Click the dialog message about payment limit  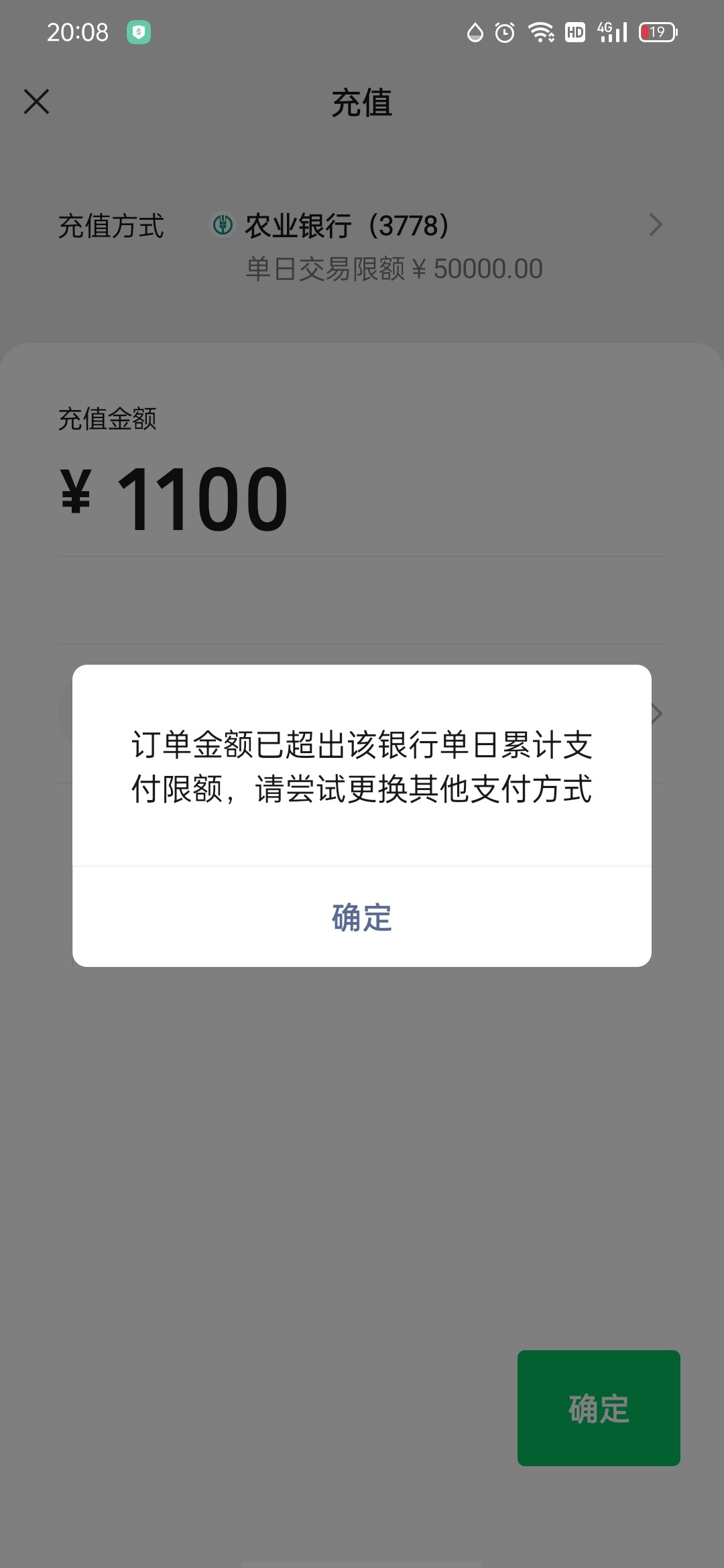[x=362, y=767]
